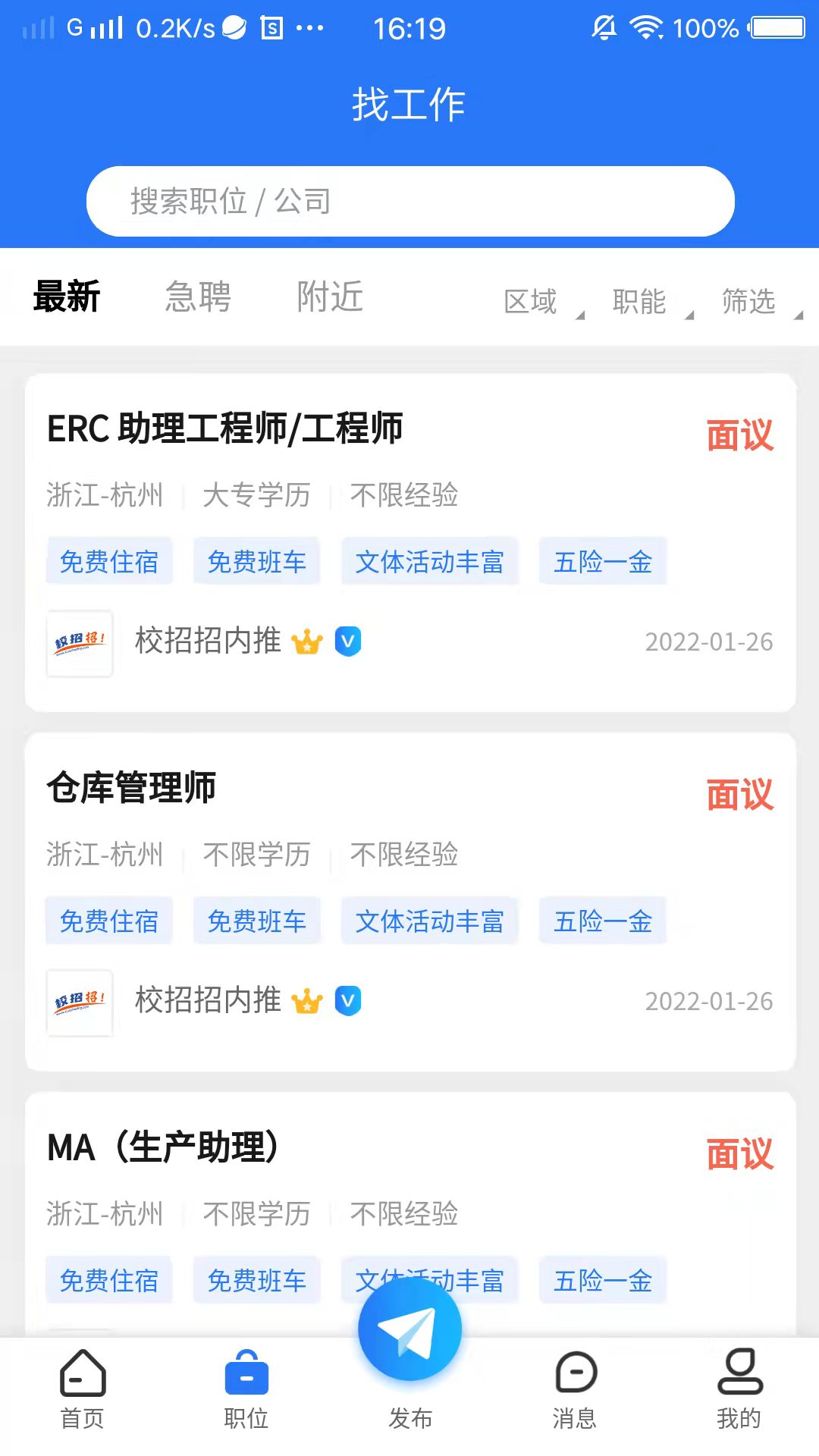Click the 搜索职位/公司 search field
The image size is (819, 1456).
(x=409, y=201)
